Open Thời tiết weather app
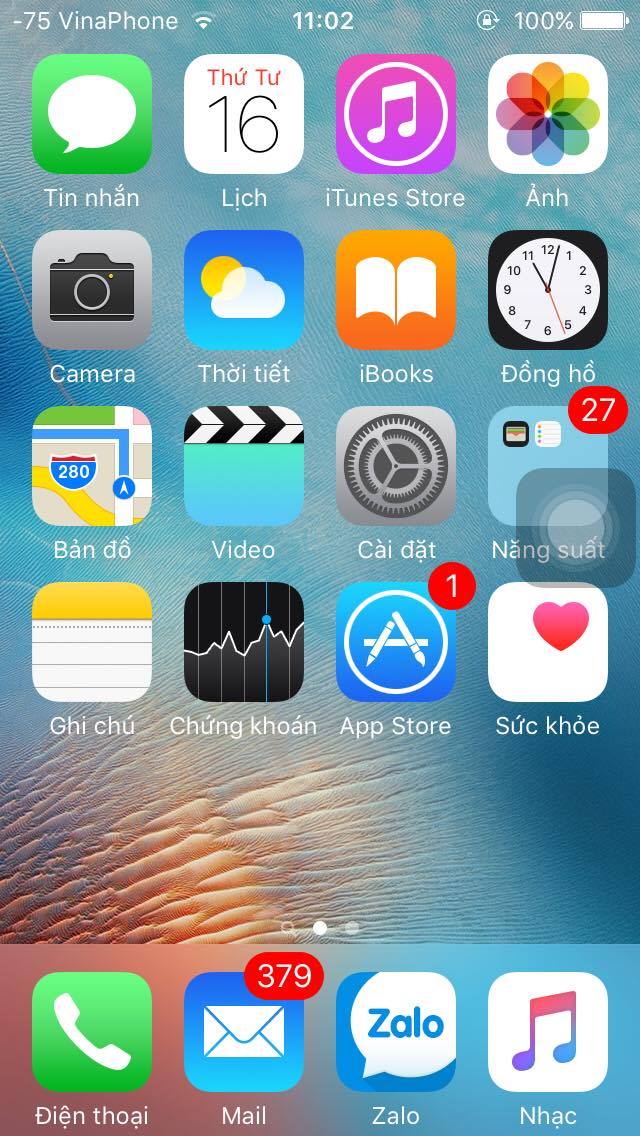 244,290
